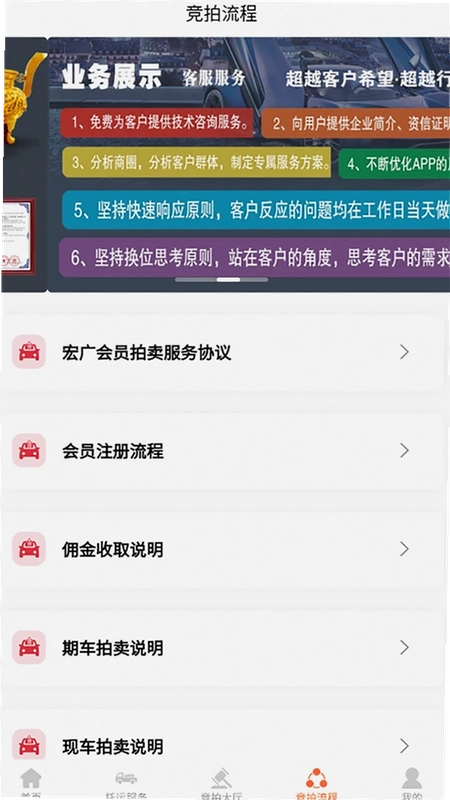Image resolution: width=450 pixels, height=800 pixels.
Task: Tap the 业务展示 banner
Action: tap(249, 164)
